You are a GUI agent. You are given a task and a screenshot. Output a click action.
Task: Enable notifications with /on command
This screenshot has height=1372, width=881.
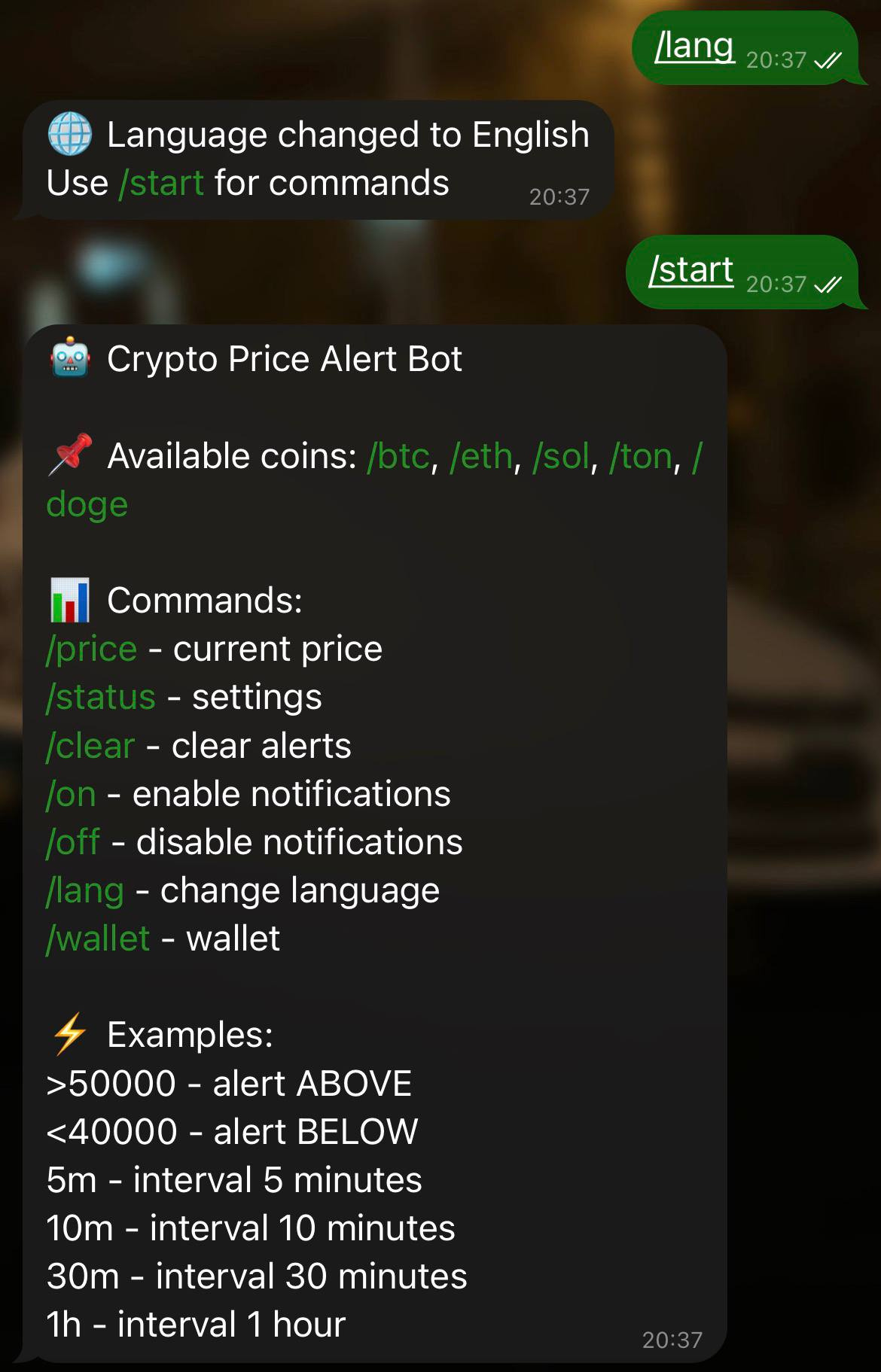(x=72, y=794)
